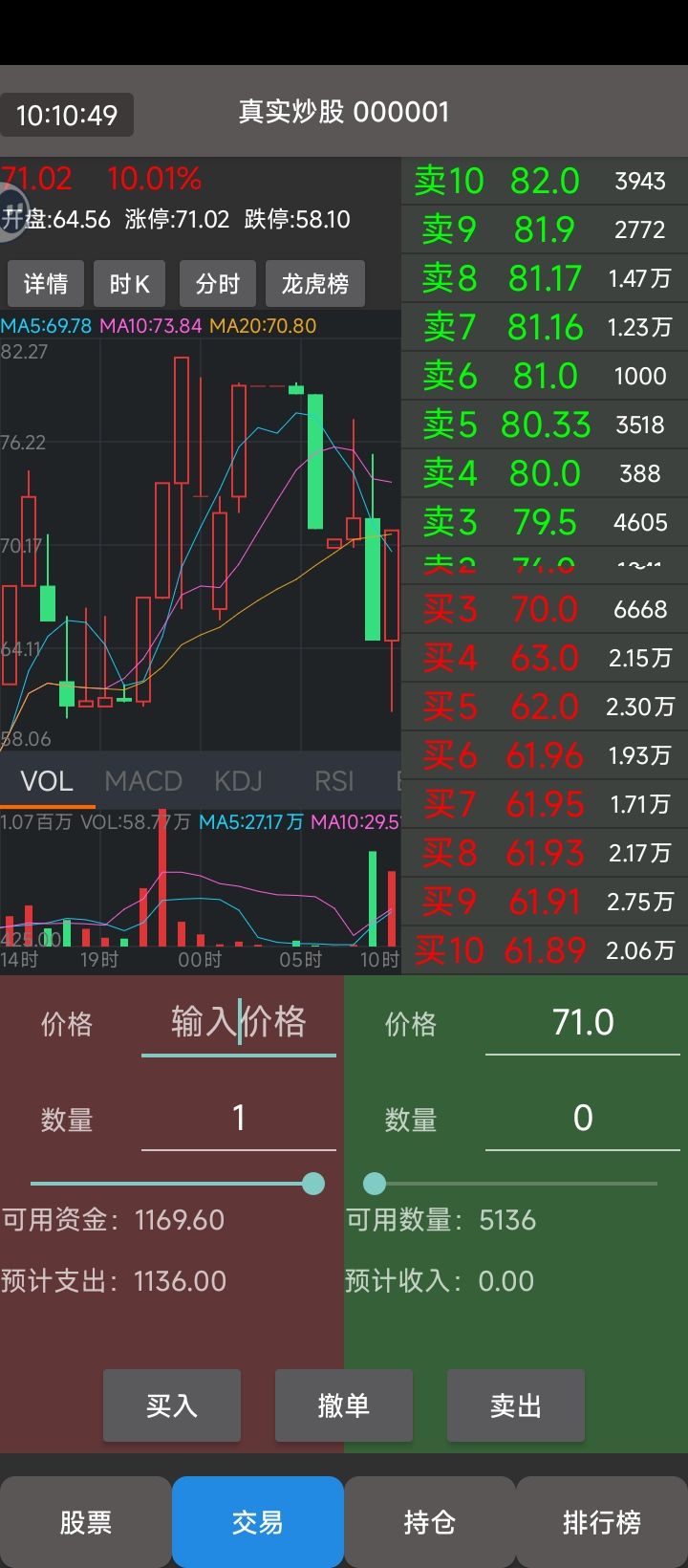Select the 买3 70.0 order row
This screenshot has width=688, height=1568.
click(x=545, y=609)
